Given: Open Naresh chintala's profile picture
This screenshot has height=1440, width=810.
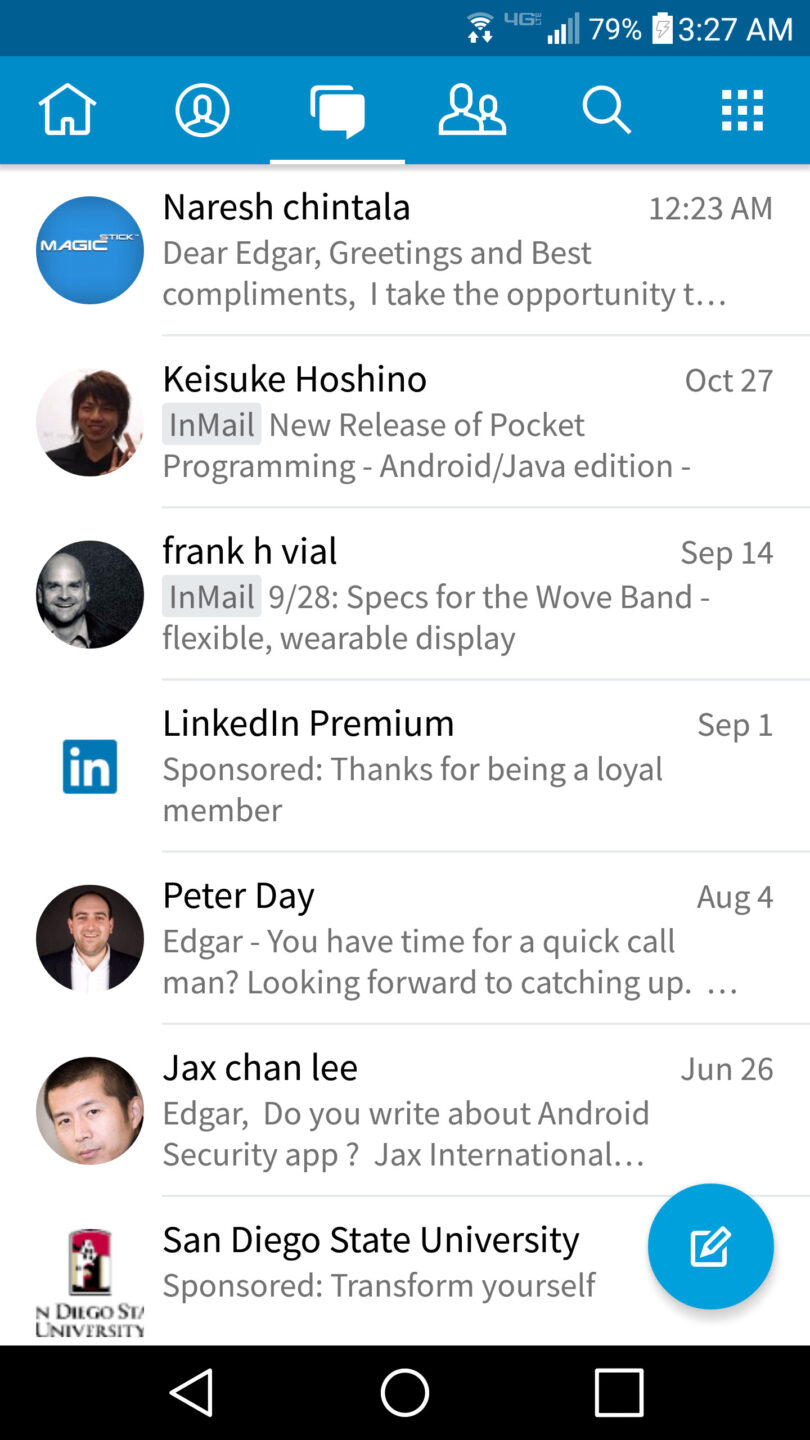Looking at the screenshot, I should 89,249.
